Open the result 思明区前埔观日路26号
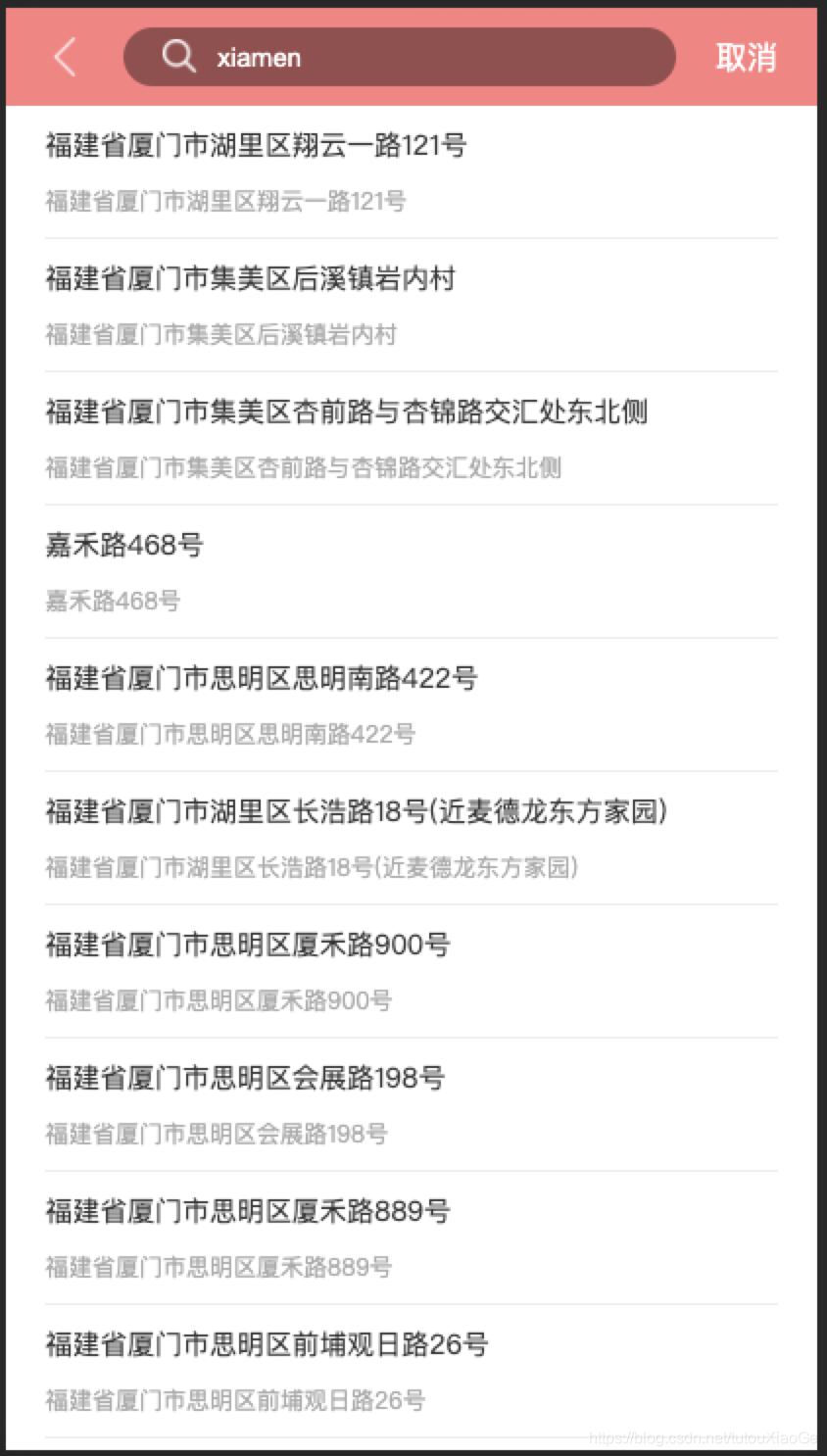Screen dimensions: 827x1456 click(x=412, y=1371)
